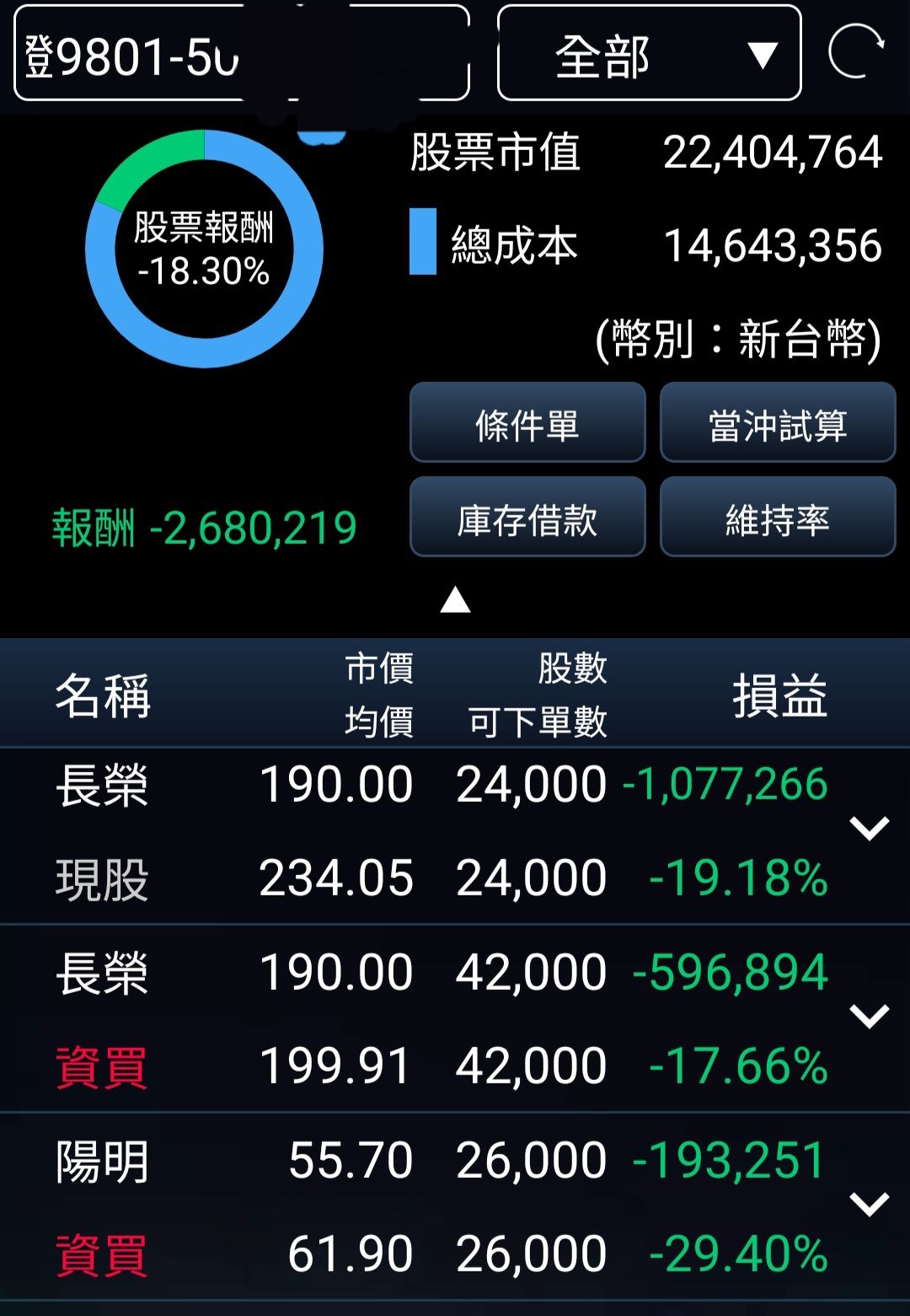Open 當沖試算 day-trade calculator
The image size is (910, 1316).
[777, 423]
